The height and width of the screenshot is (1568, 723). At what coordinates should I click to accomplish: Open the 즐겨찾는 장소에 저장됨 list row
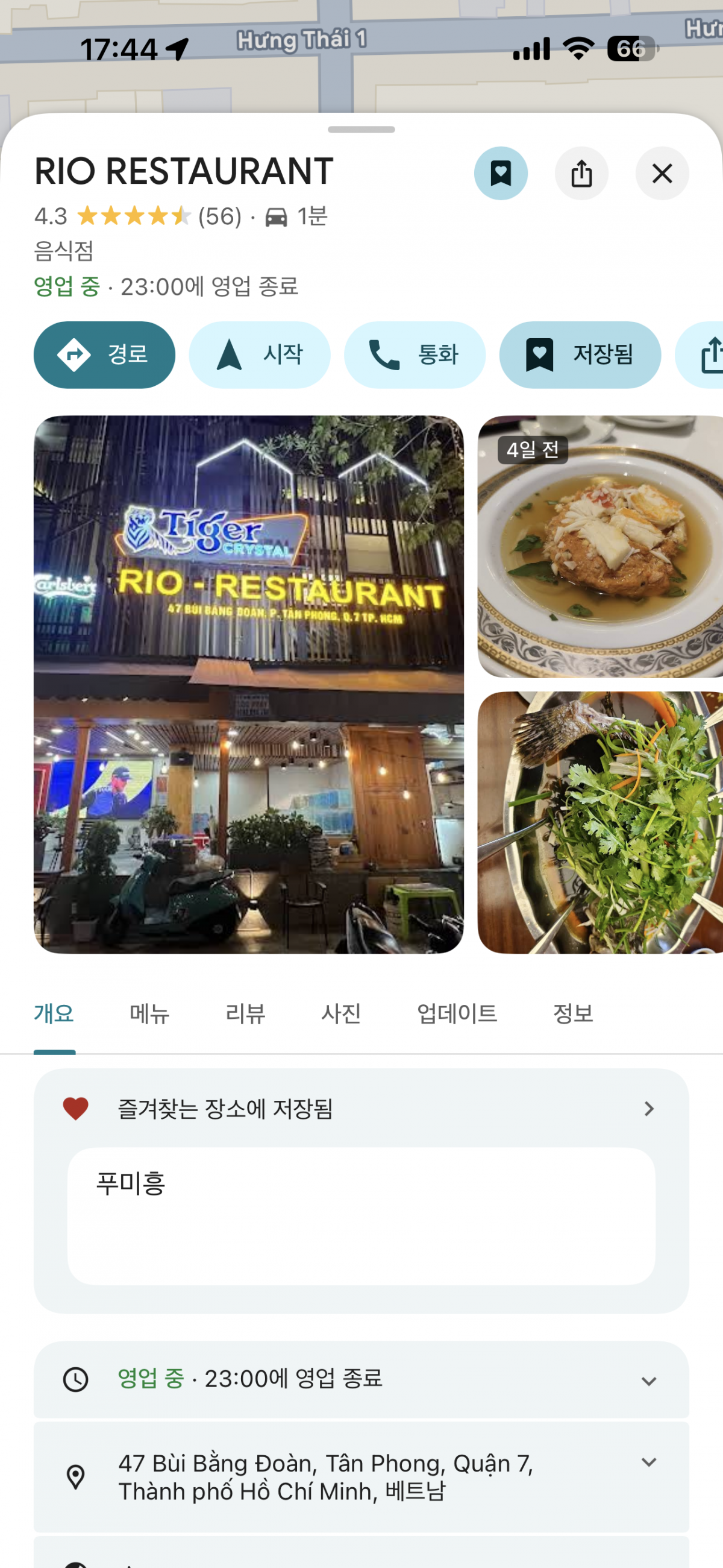coord(360,1109)
